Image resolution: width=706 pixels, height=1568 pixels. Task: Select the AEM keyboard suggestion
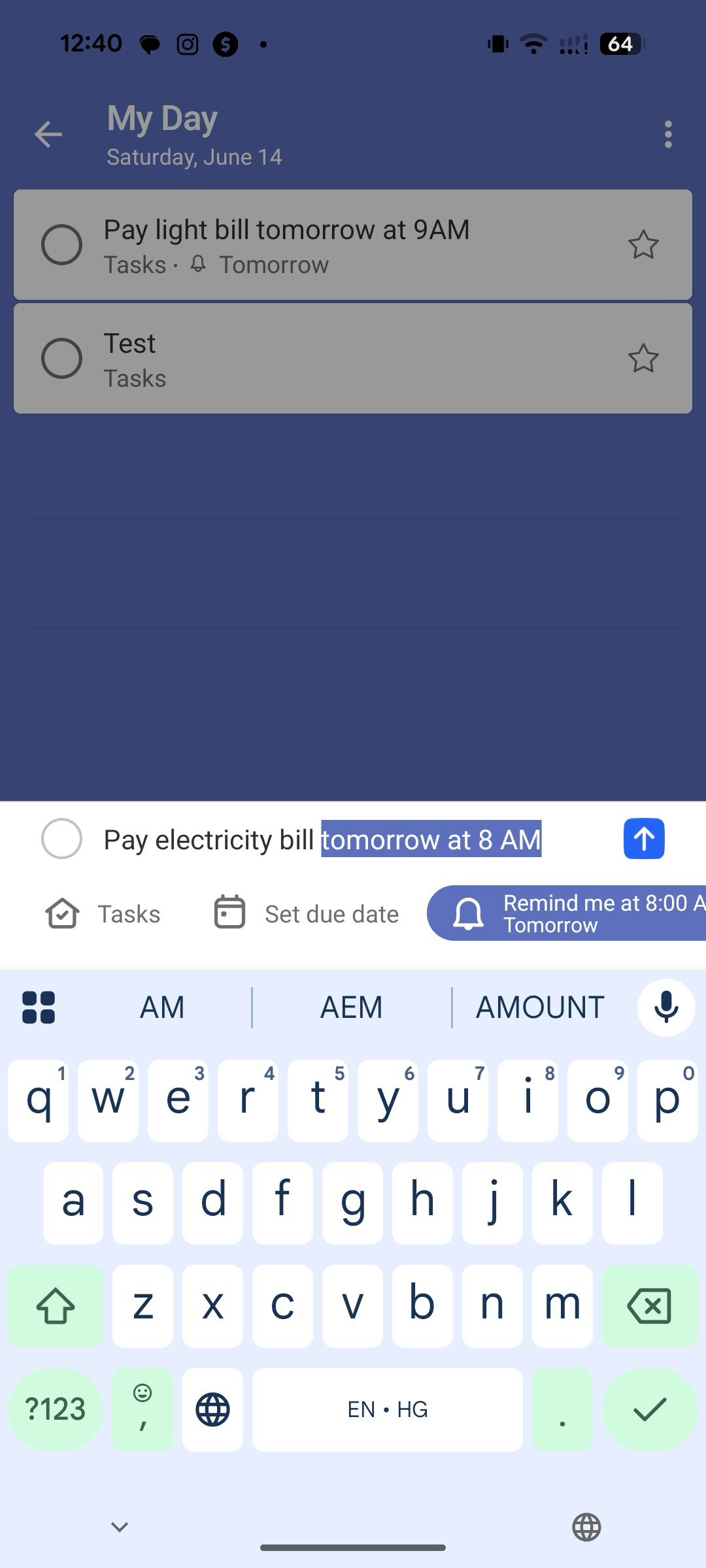click(351, 1007)
